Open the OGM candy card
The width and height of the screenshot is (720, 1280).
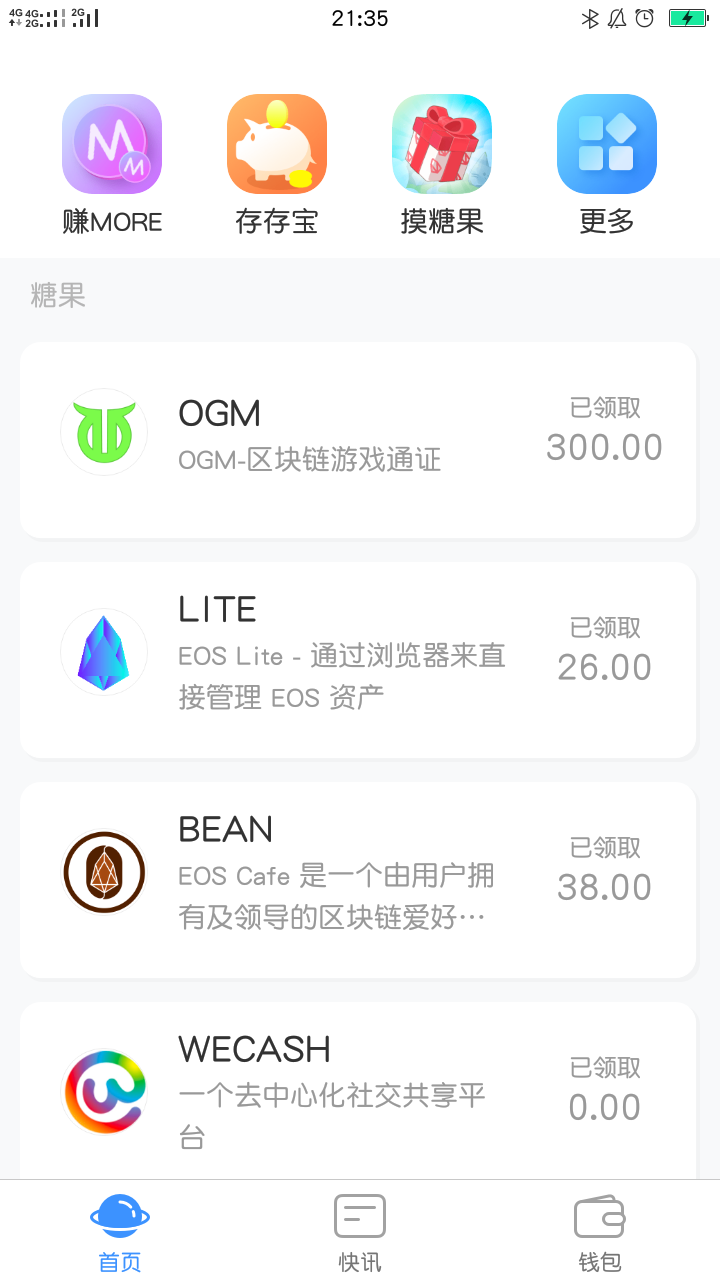[358, 440]
